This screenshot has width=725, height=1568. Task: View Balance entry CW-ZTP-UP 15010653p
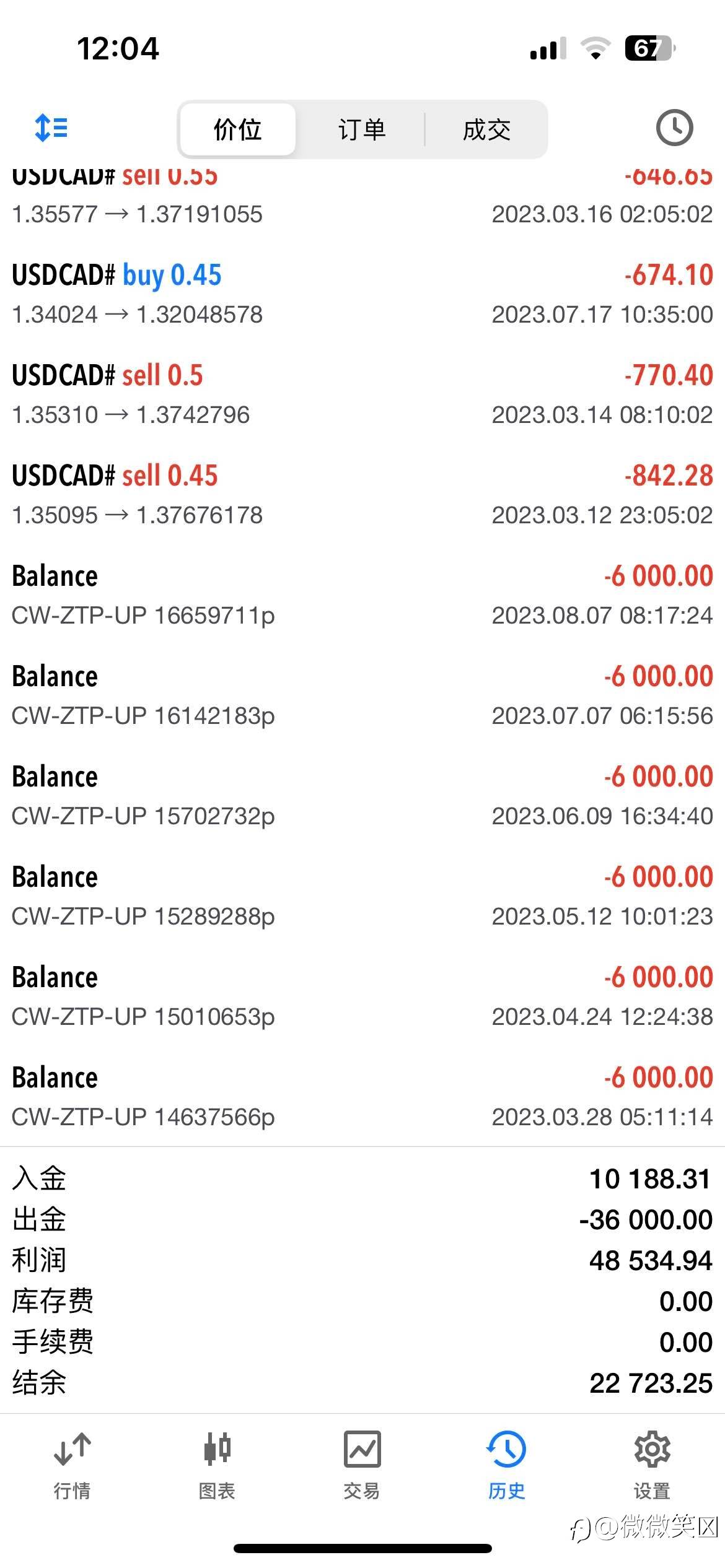pyautogui.click(x=362, y=996)
